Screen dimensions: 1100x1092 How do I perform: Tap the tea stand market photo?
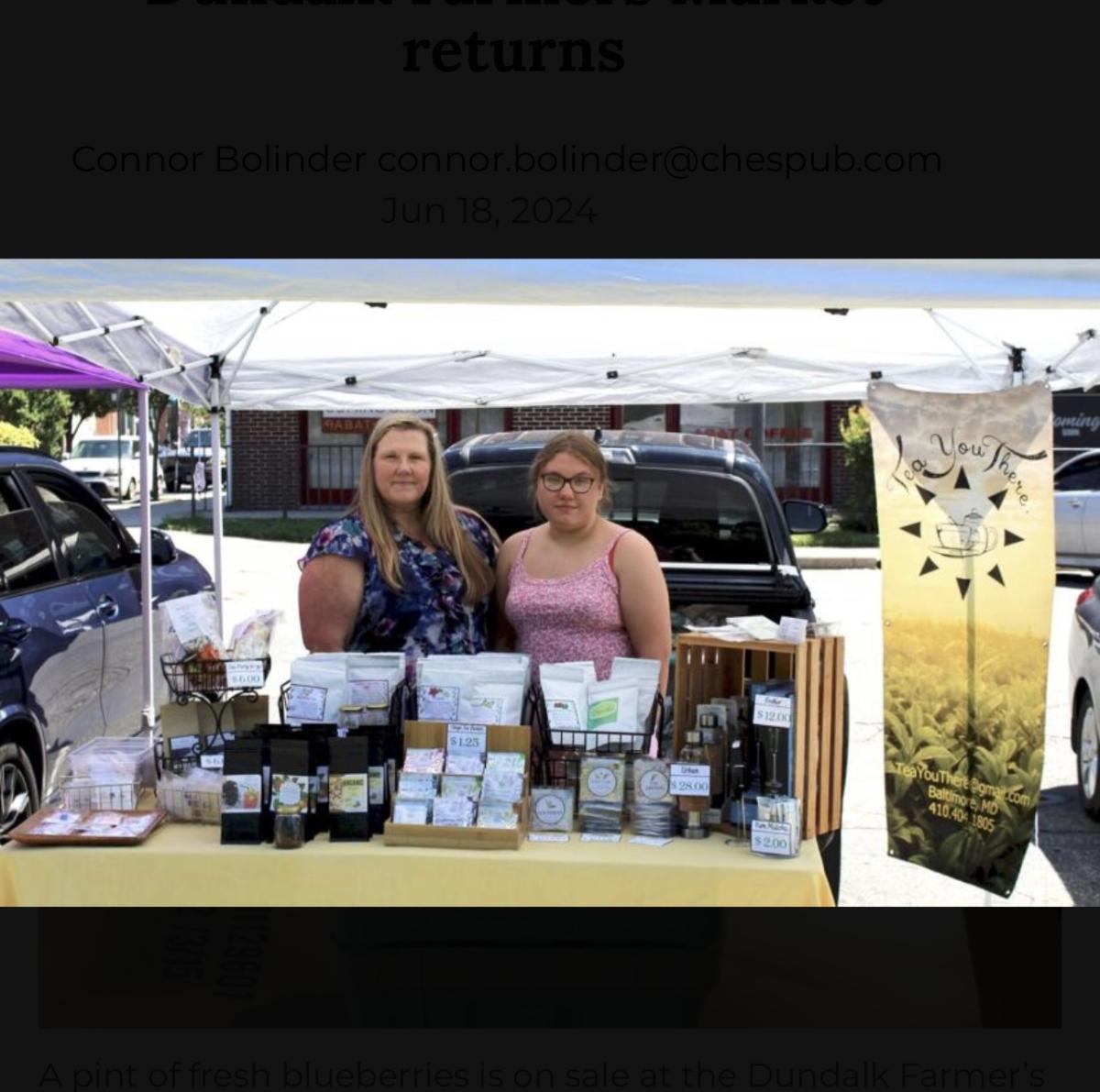click(550, 582)
